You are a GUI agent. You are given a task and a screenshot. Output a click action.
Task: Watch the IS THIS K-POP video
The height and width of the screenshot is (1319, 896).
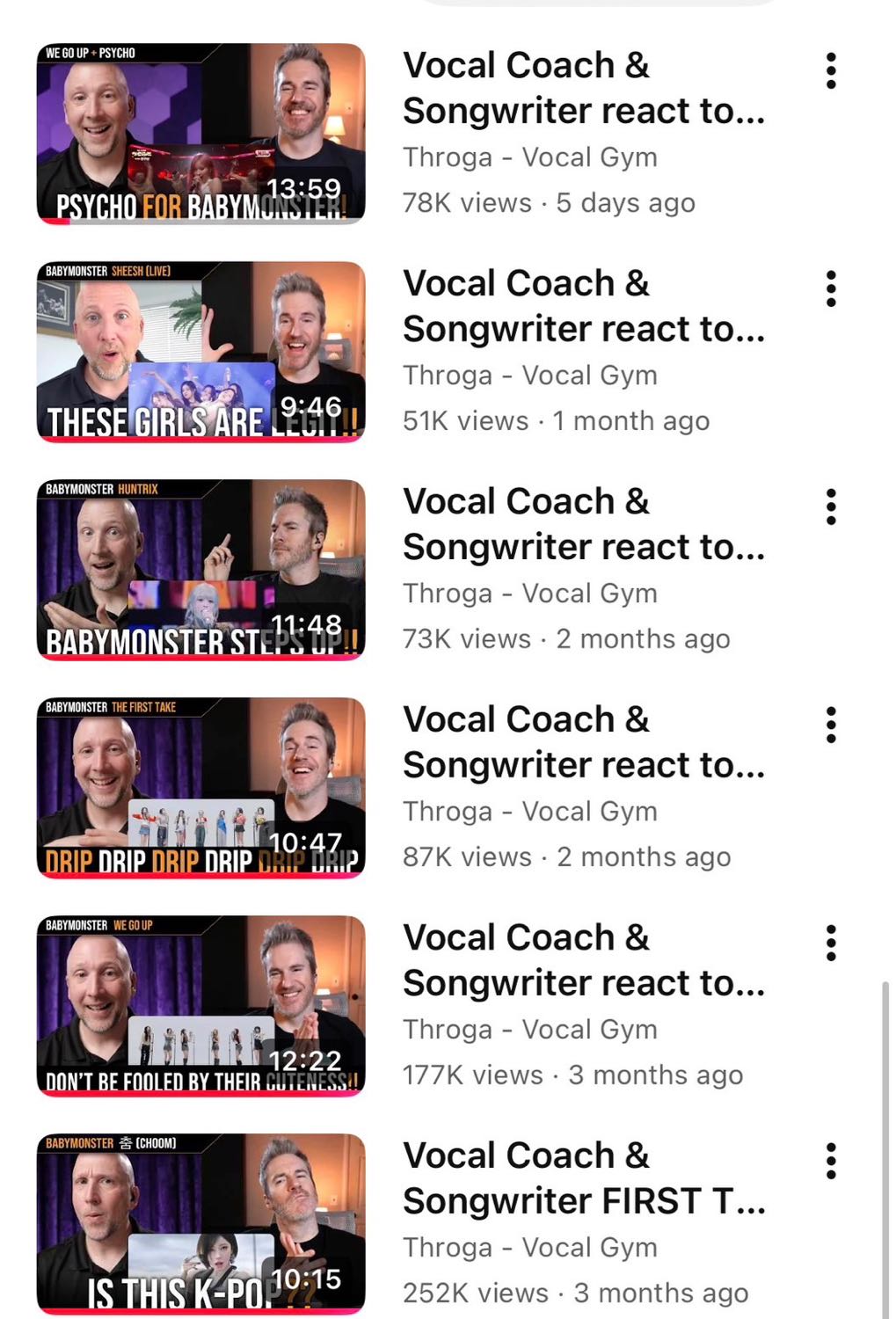pos(200,1224)
